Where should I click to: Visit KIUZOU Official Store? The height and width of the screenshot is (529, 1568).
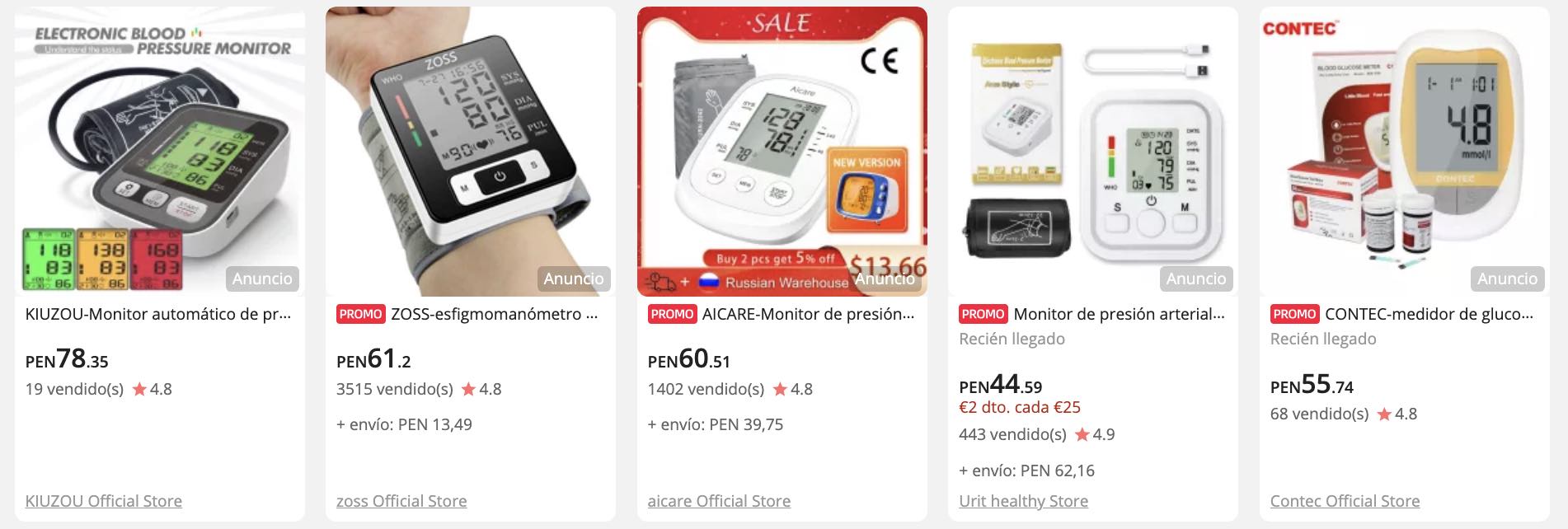(x=104, y=501)
